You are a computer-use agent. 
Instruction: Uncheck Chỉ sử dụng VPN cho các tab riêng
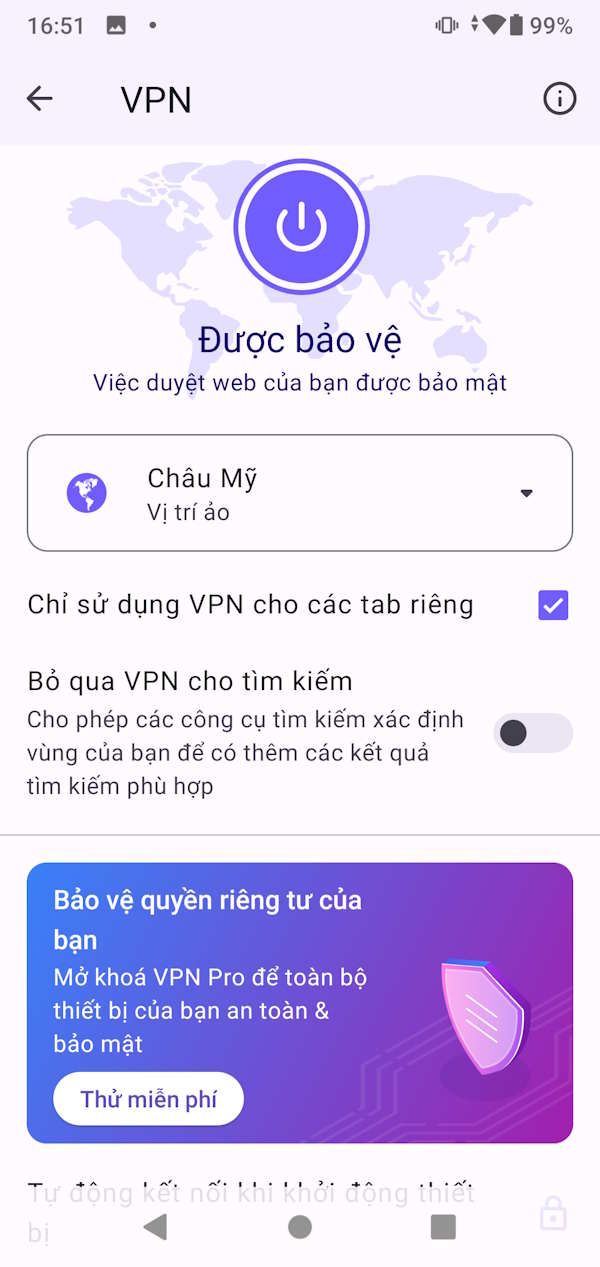coord(553,605)
